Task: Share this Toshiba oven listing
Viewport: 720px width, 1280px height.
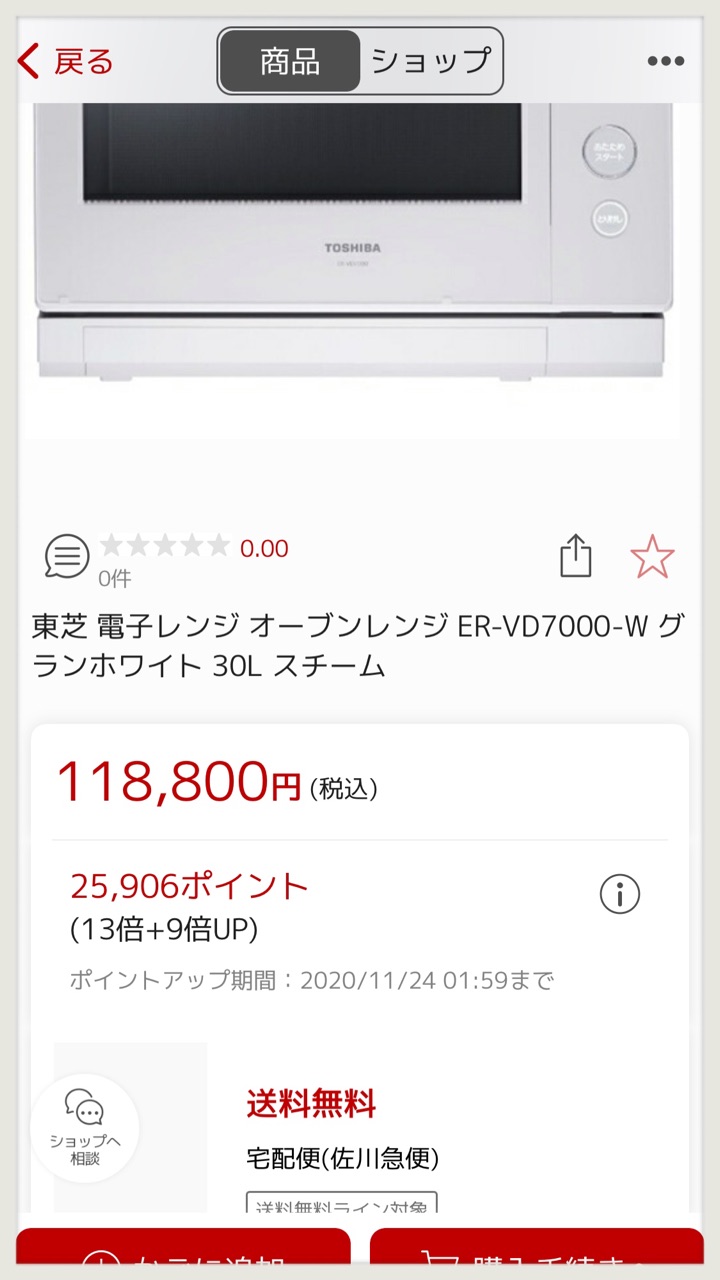Action: pyautogui.click(x=576, y=557)
